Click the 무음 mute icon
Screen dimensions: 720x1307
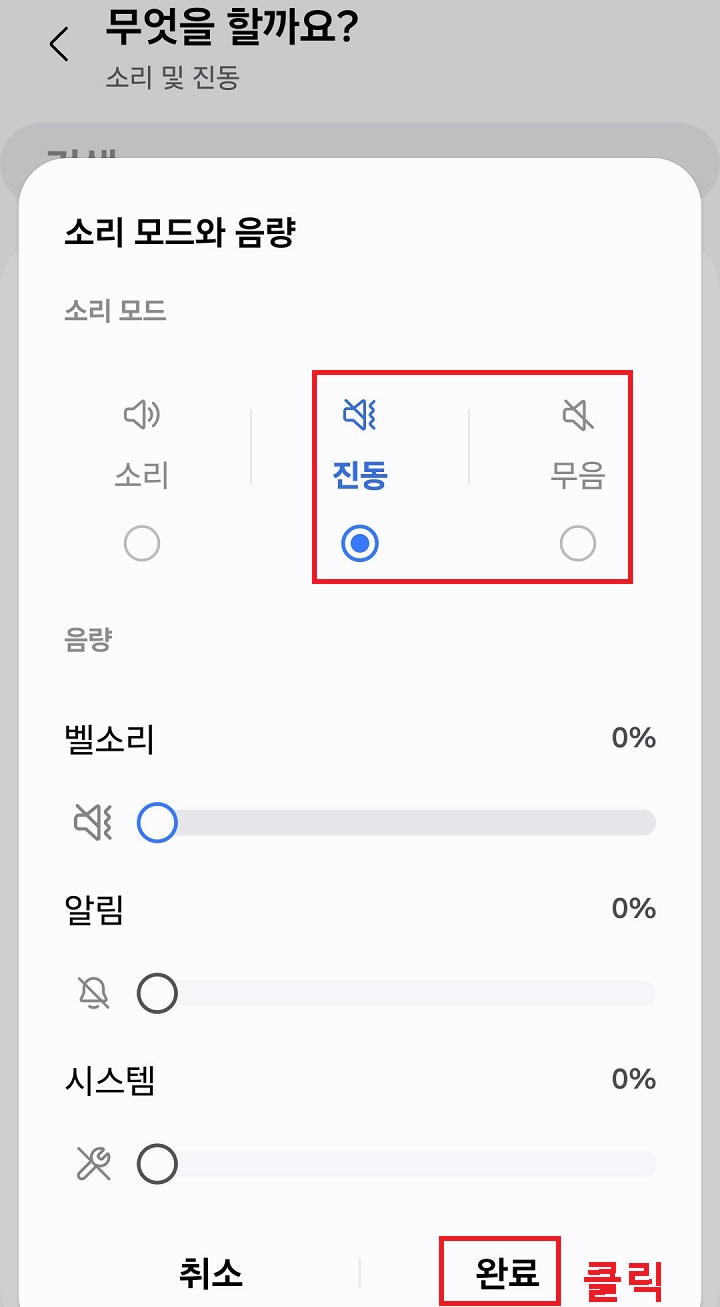coord(578,416)
